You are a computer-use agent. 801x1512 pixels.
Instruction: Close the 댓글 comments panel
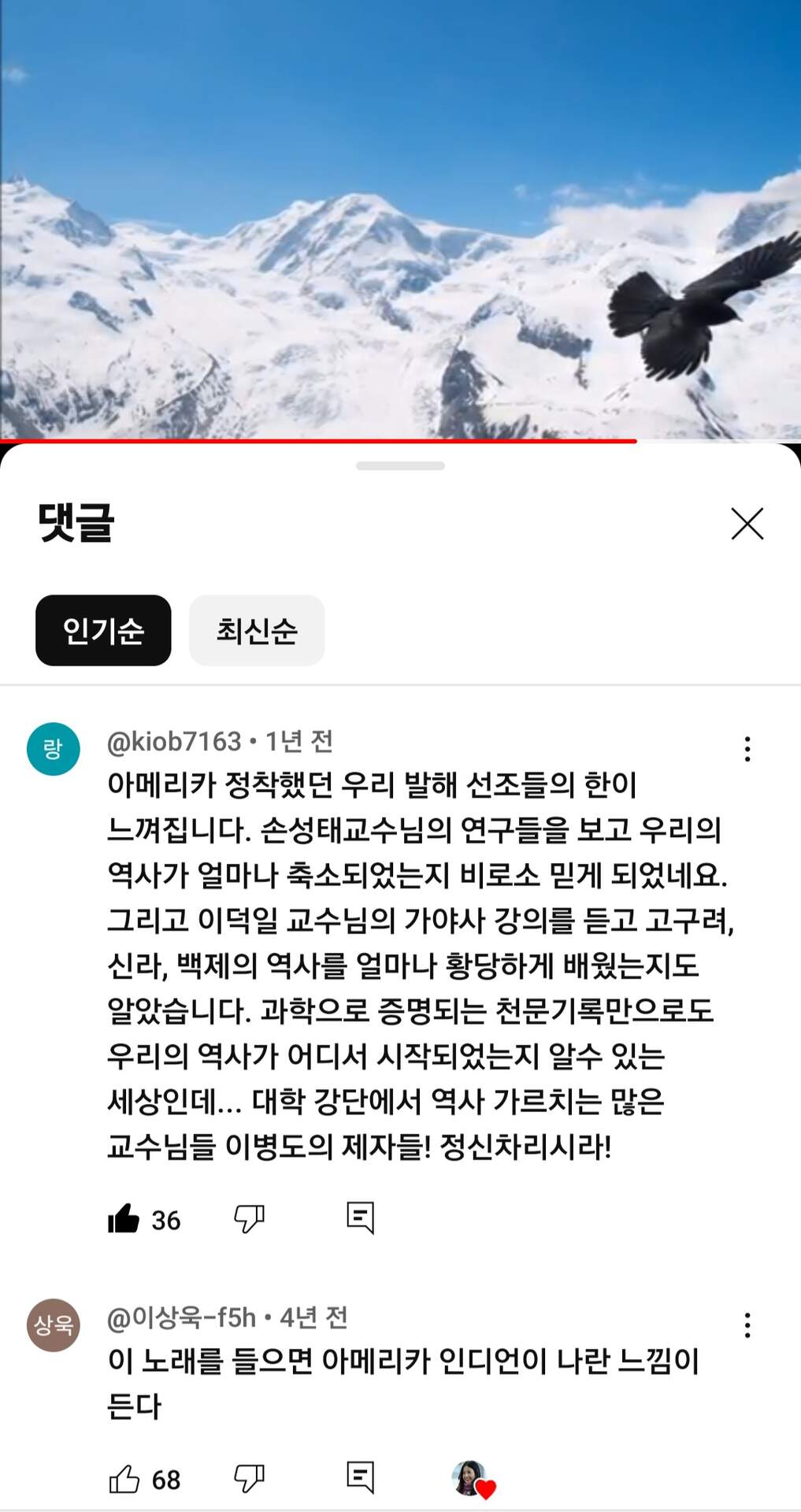click(747, 524)
